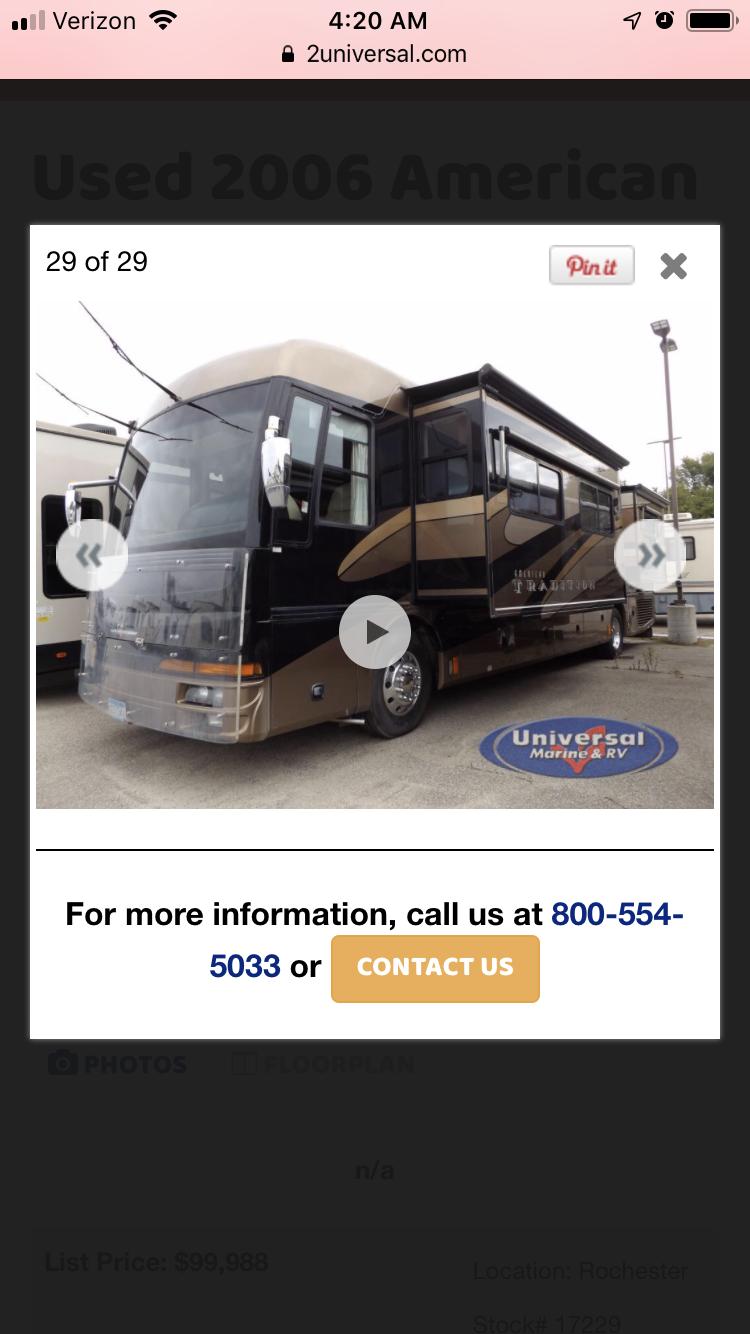
Task: Close the photo lightbox
Action: (x=673, y=266)
